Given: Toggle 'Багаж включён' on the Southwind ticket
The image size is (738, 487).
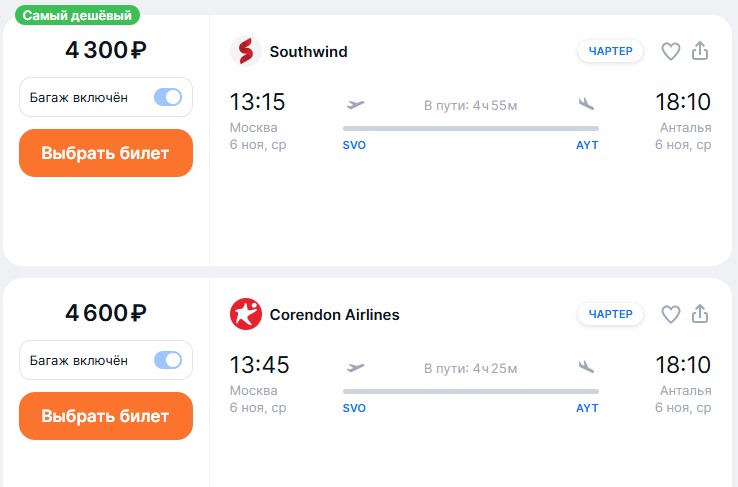Looking at the screenshot, I should 168,97.
